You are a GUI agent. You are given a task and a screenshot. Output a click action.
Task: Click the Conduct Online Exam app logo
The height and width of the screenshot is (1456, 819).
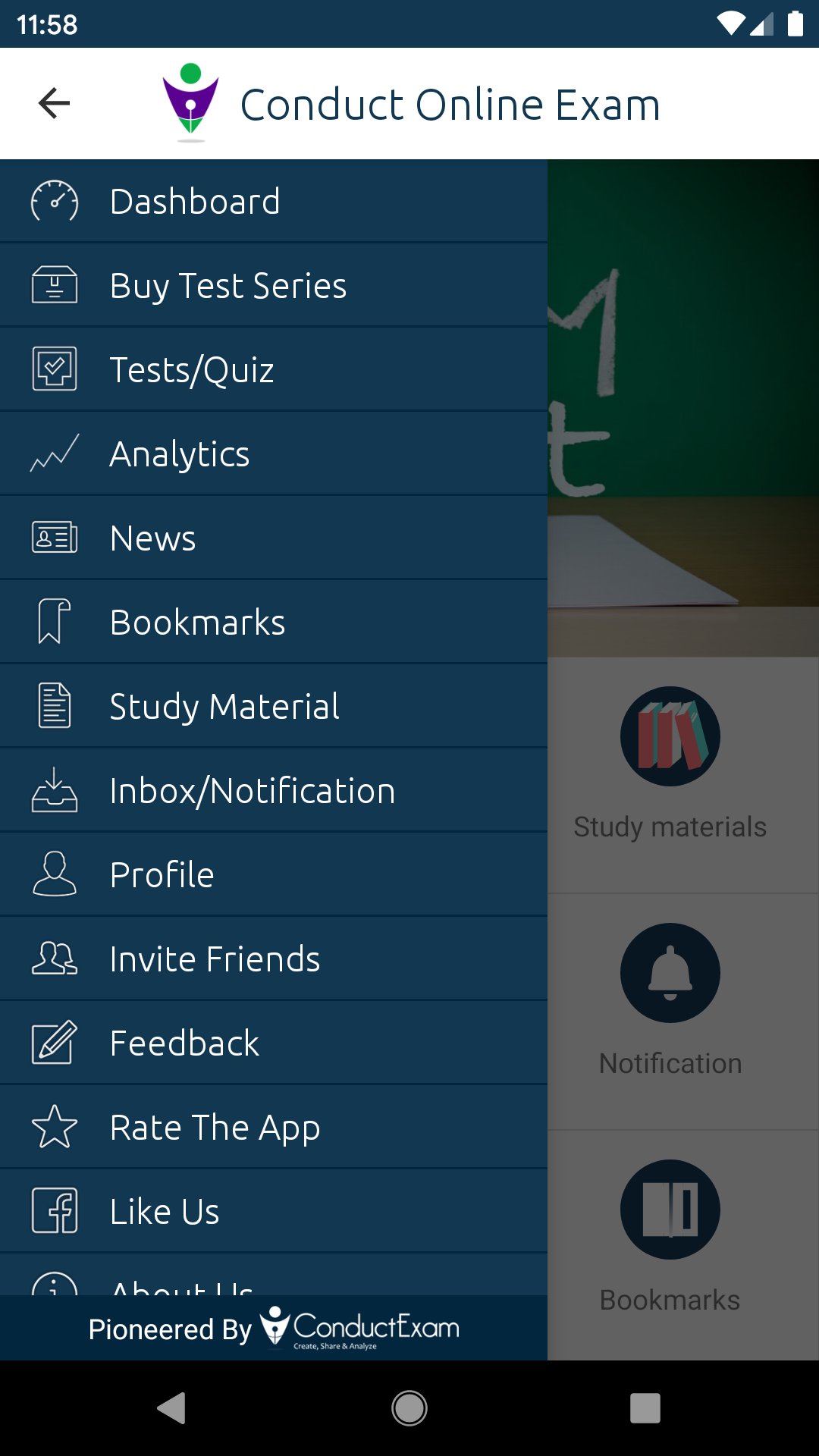click(x=190, y=102)
